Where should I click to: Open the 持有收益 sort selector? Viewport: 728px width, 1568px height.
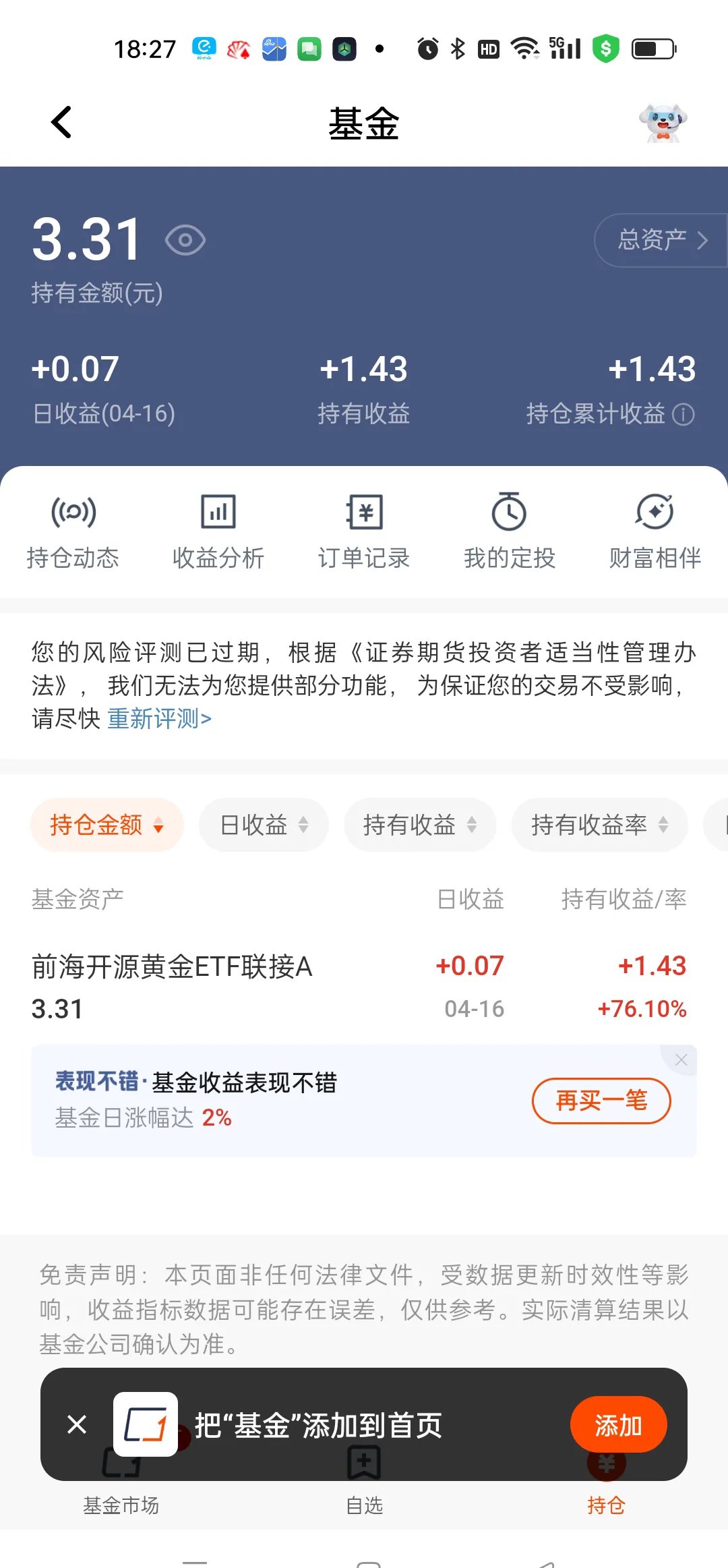[419, 825]
